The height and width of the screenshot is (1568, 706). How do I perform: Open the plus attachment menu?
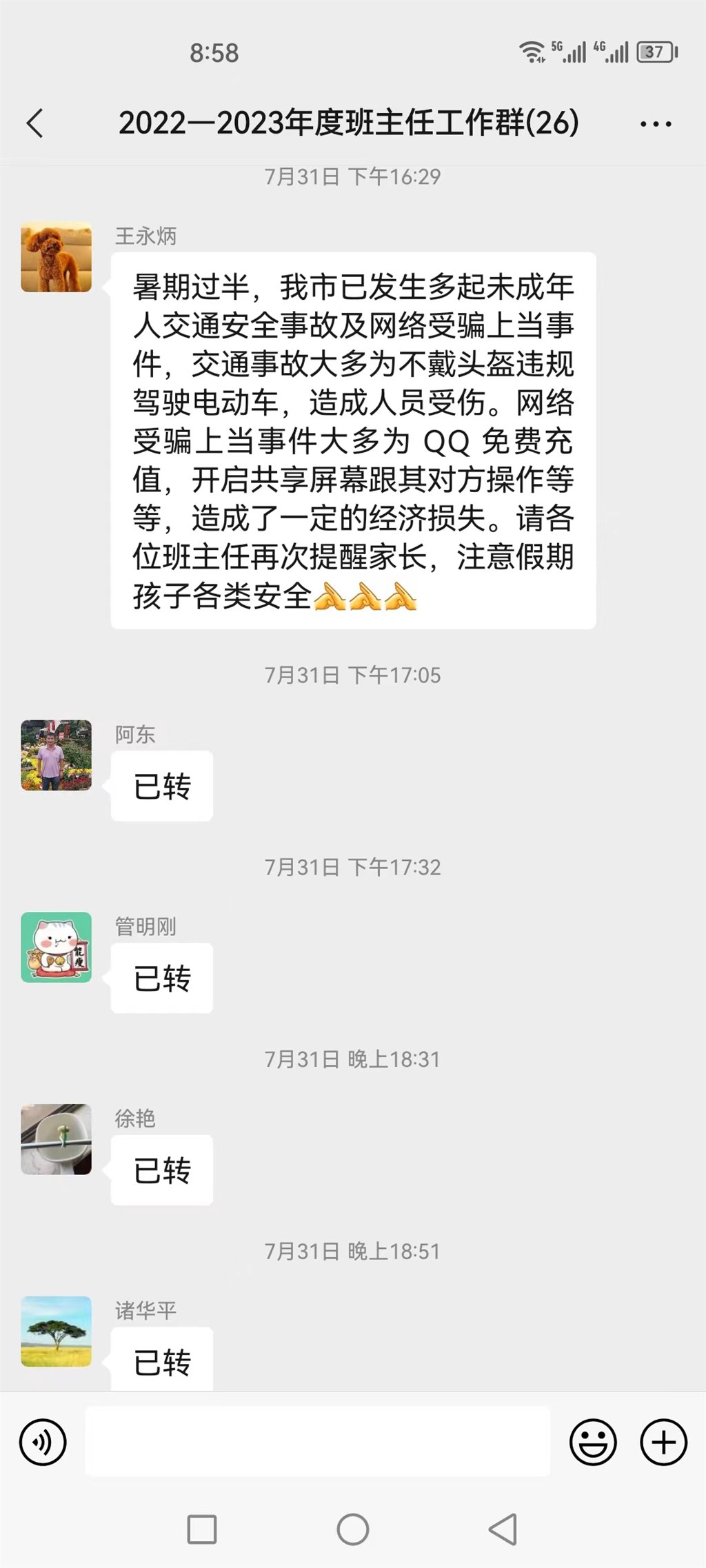point(663,1442)
